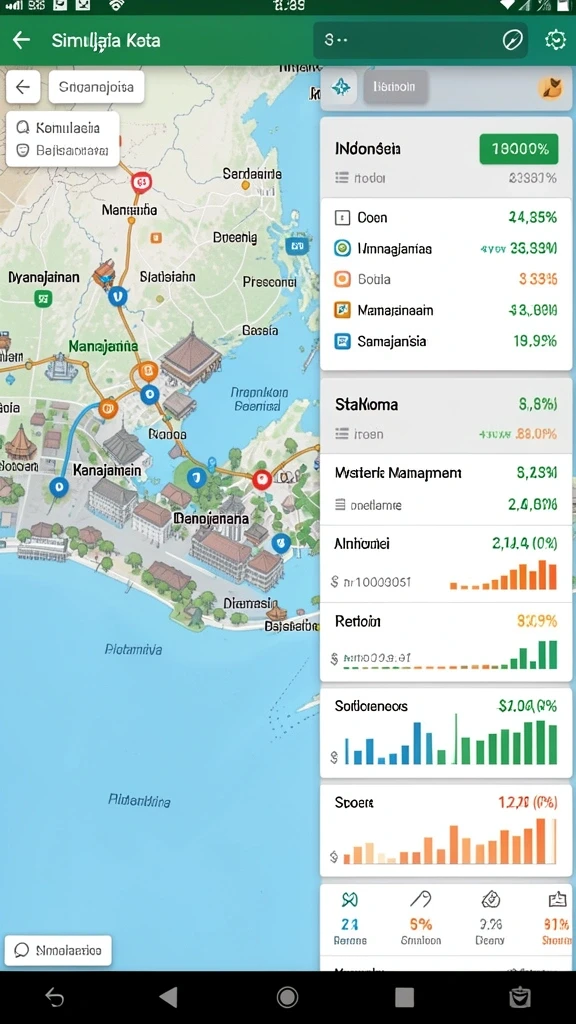The image size is (576, 1024).
Task: Tap the Nmolaerioo button below the map
Action: (x=58, y=950)
